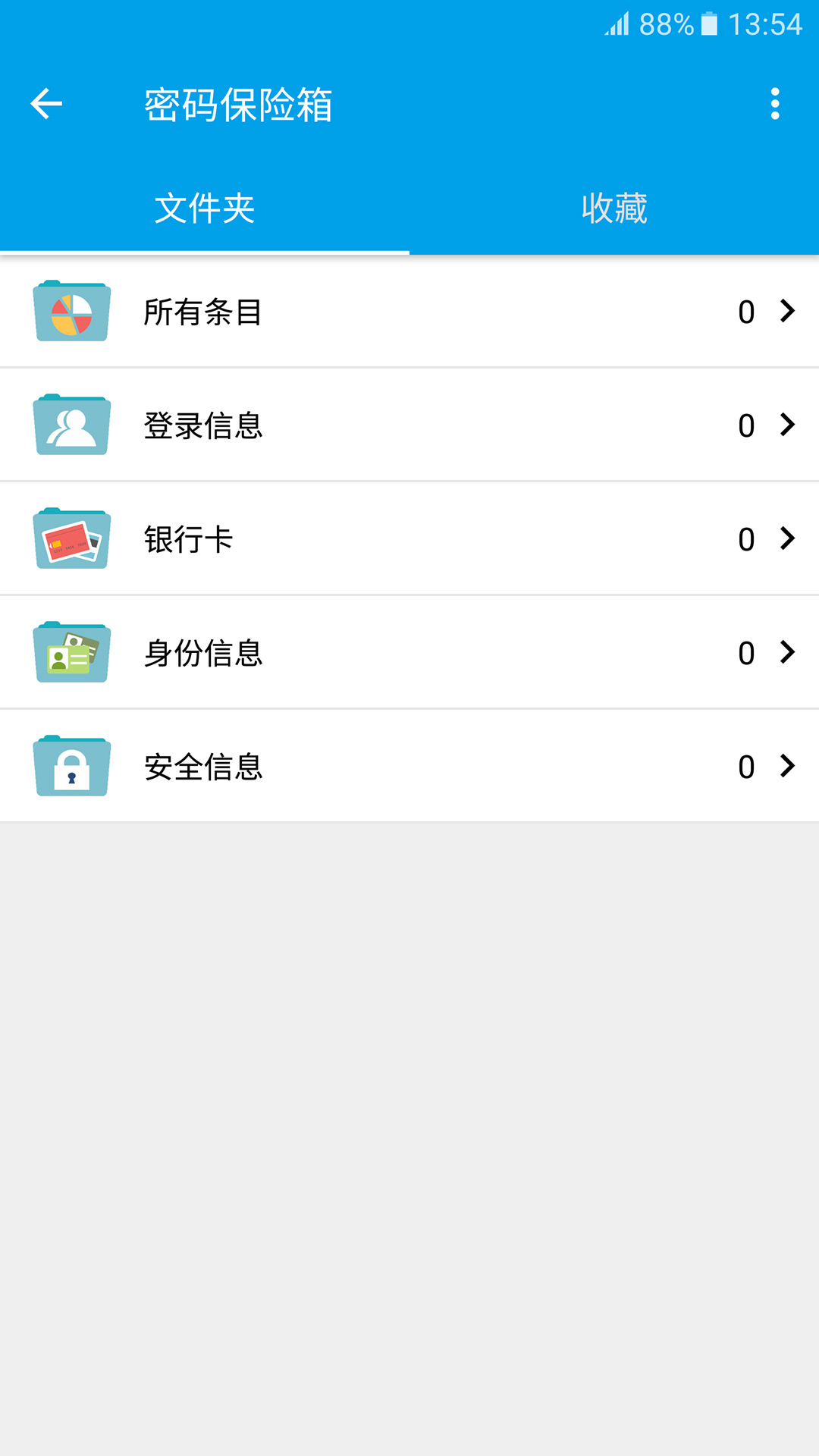Go back with the arrow icon
This screenshot has height=1456, width=819.
click(46, 104)
